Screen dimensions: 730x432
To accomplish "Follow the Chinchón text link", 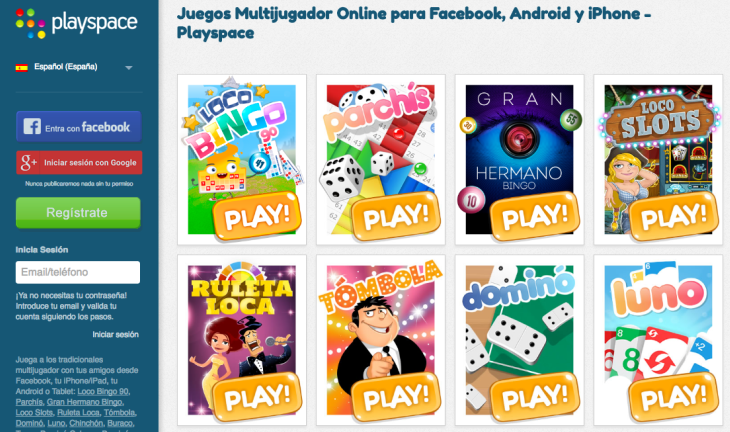I will click(87, 422).
